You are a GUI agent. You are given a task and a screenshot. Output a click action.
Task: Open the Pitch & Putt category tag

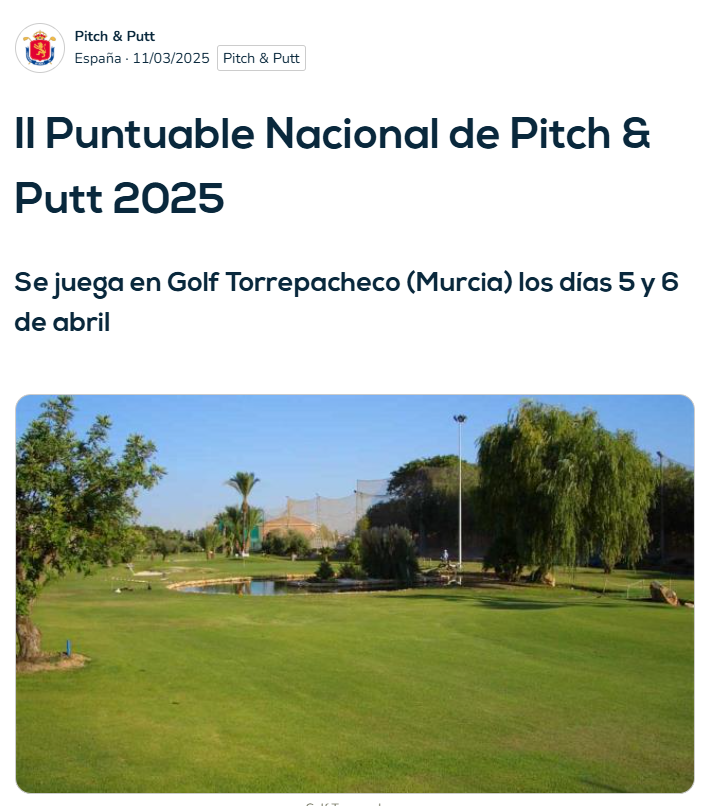261,58
